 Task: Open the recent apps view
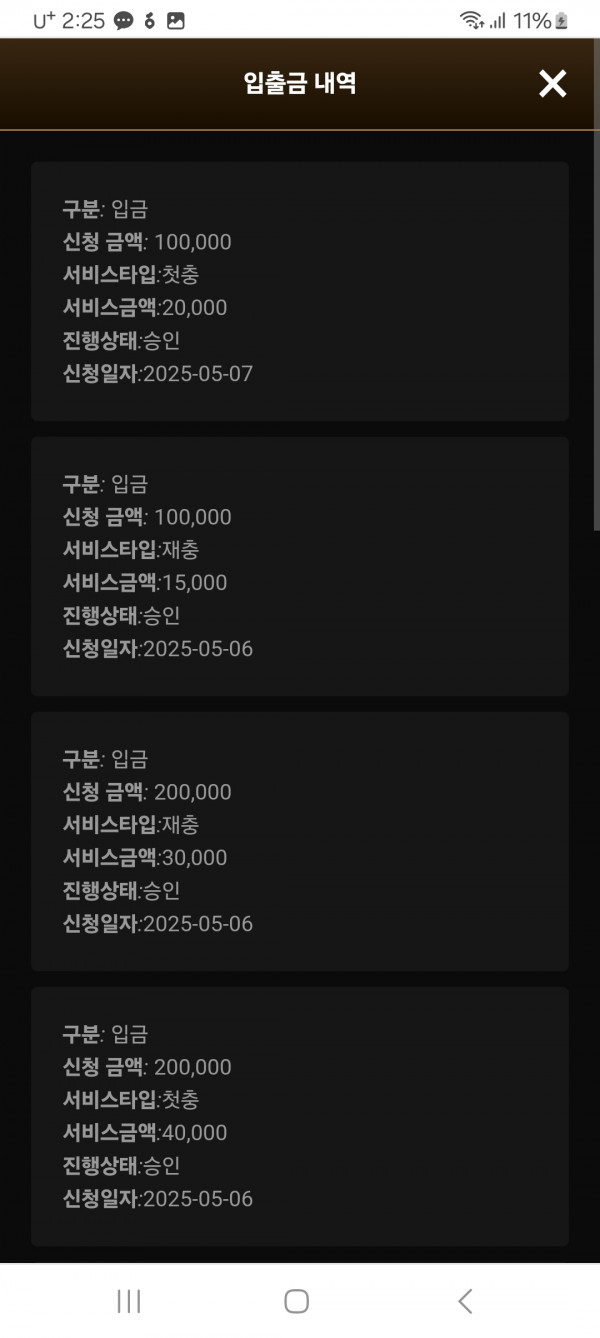128,1300
